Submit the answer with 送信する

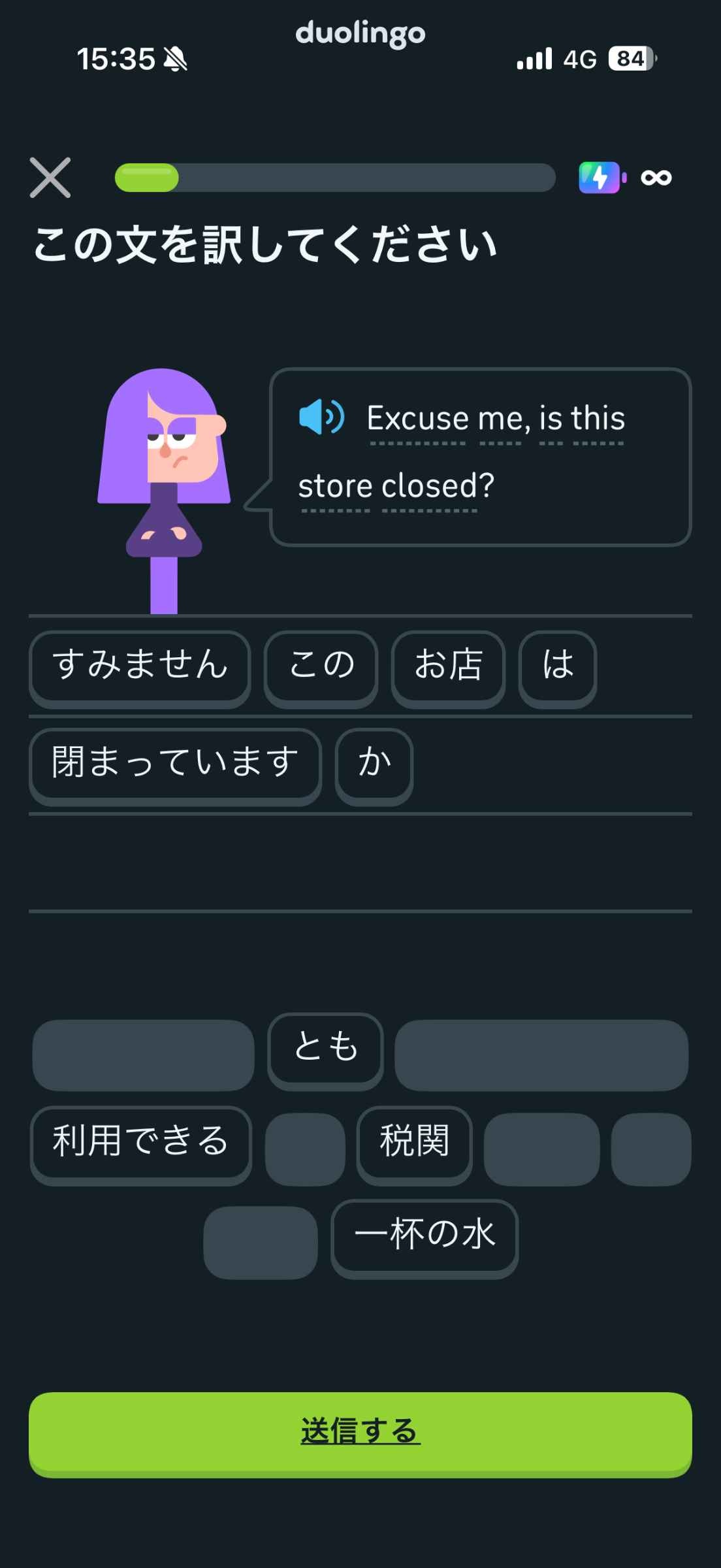click(x=360, y=1432)
